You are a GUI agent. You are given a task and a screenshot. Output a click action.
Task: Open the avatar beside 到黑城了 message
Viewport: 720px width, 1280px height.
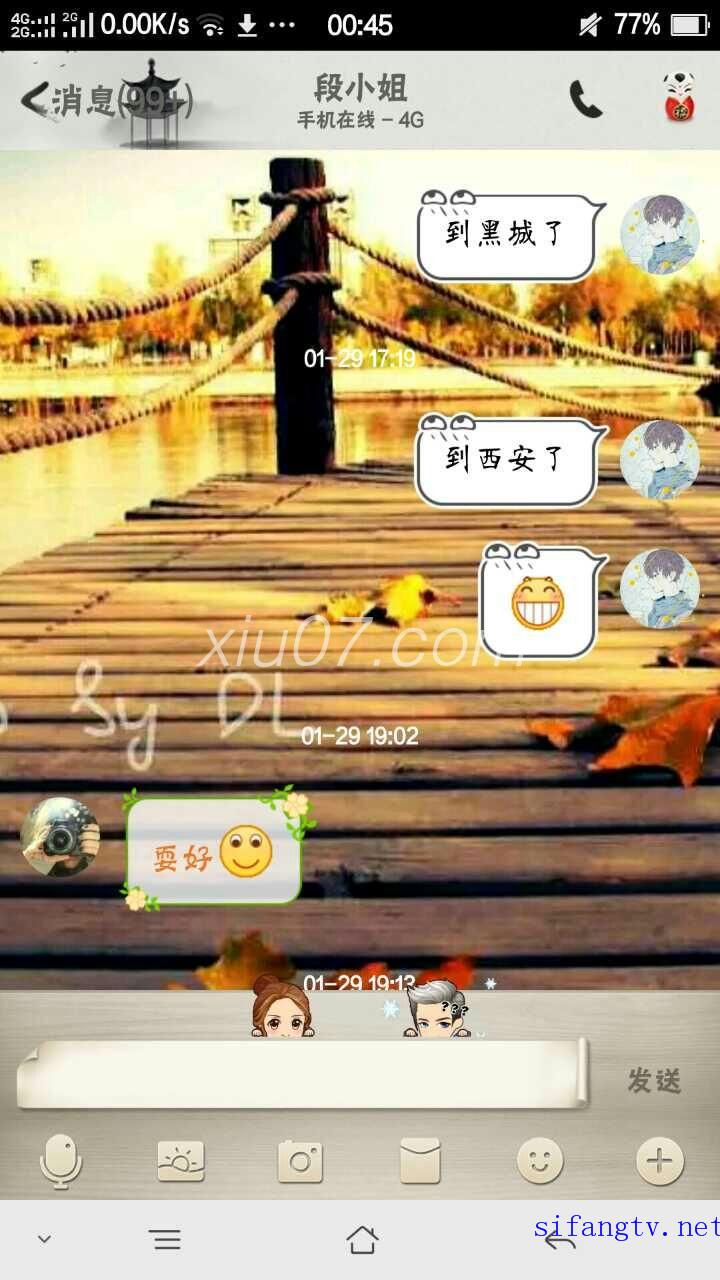(659, 235)
